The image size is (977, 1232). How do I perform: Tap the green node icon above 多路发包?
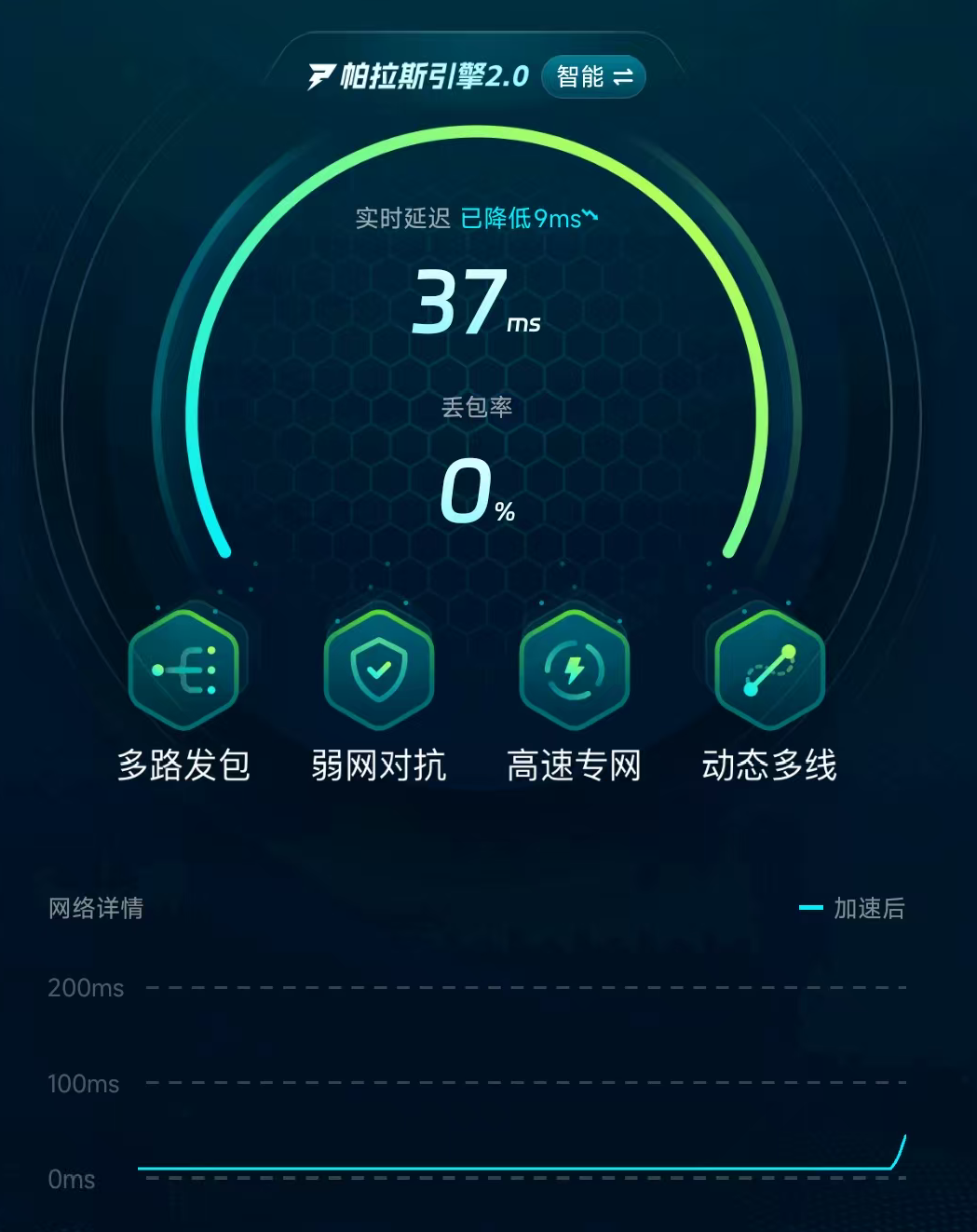(x=185, y=667)
